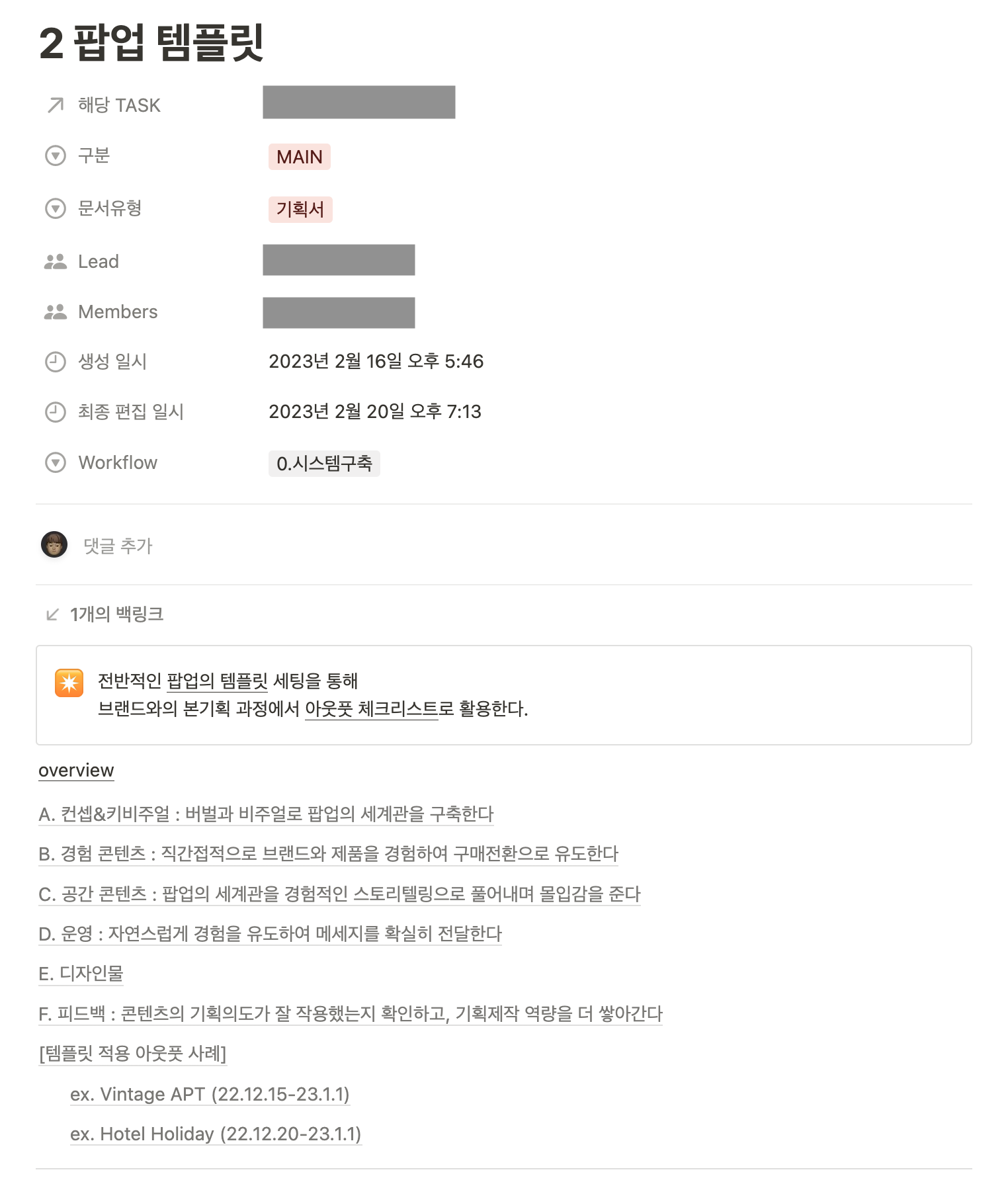
Task: Open the Lead property value
Action: click(339, 260)
